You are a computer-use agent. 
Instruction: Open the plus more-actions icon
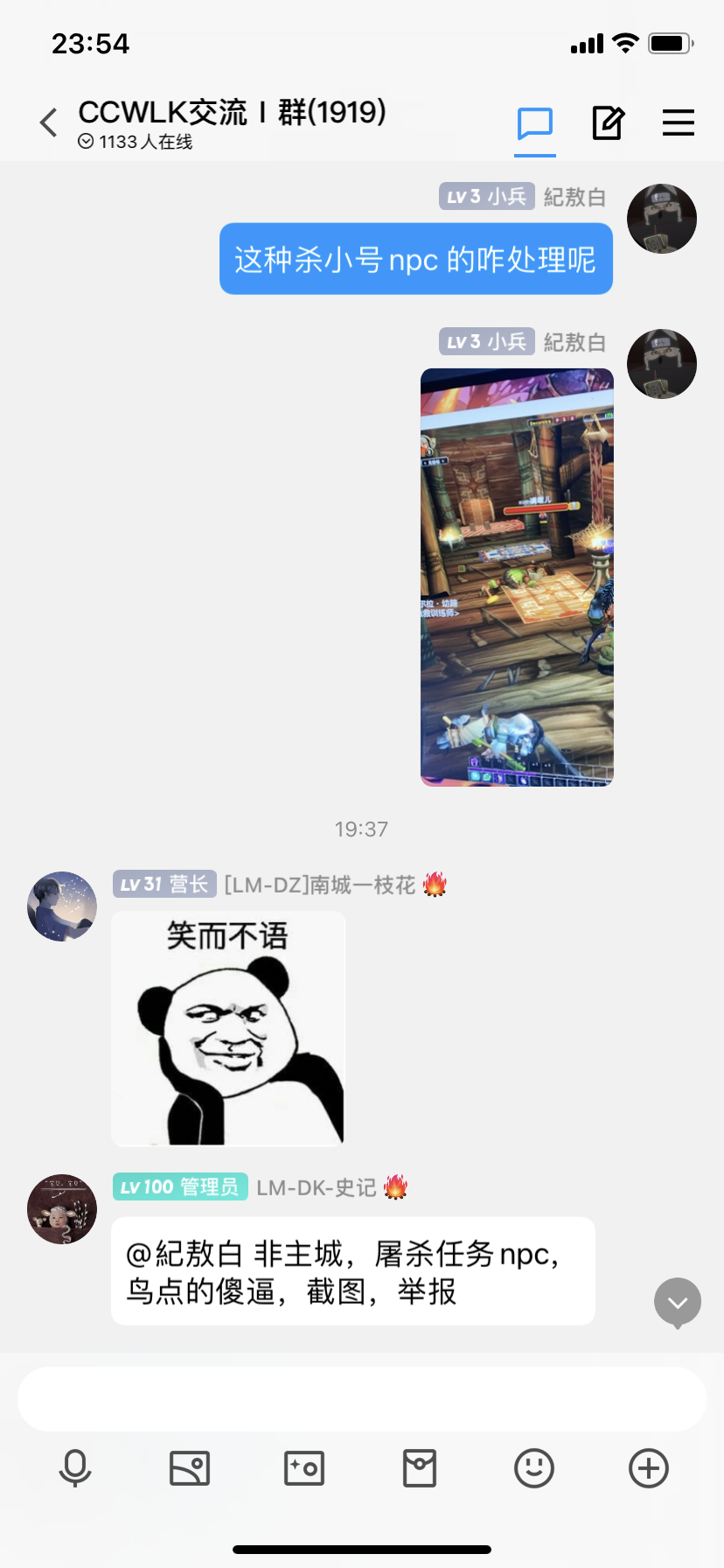[x=648, y=1469]
